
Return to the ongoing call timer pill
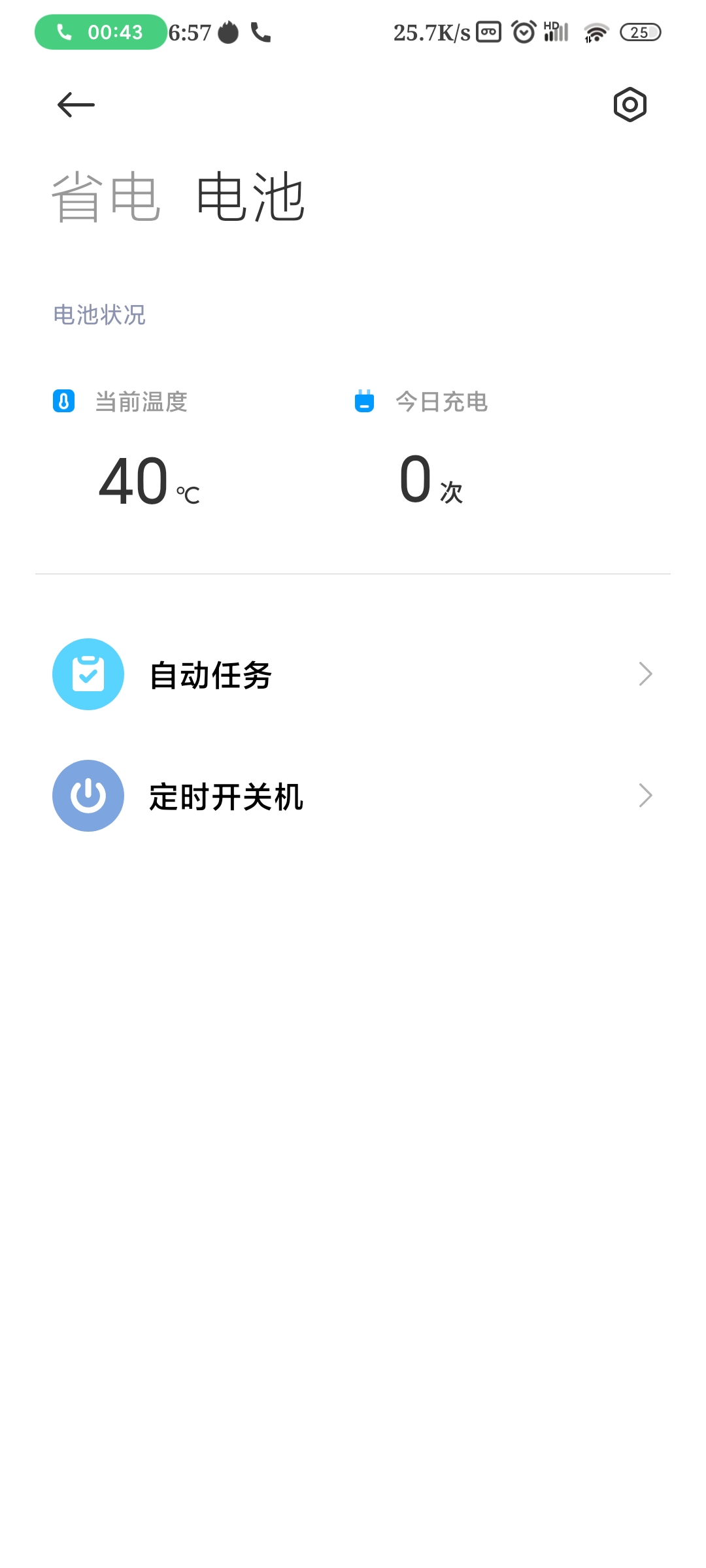[101, 32]
